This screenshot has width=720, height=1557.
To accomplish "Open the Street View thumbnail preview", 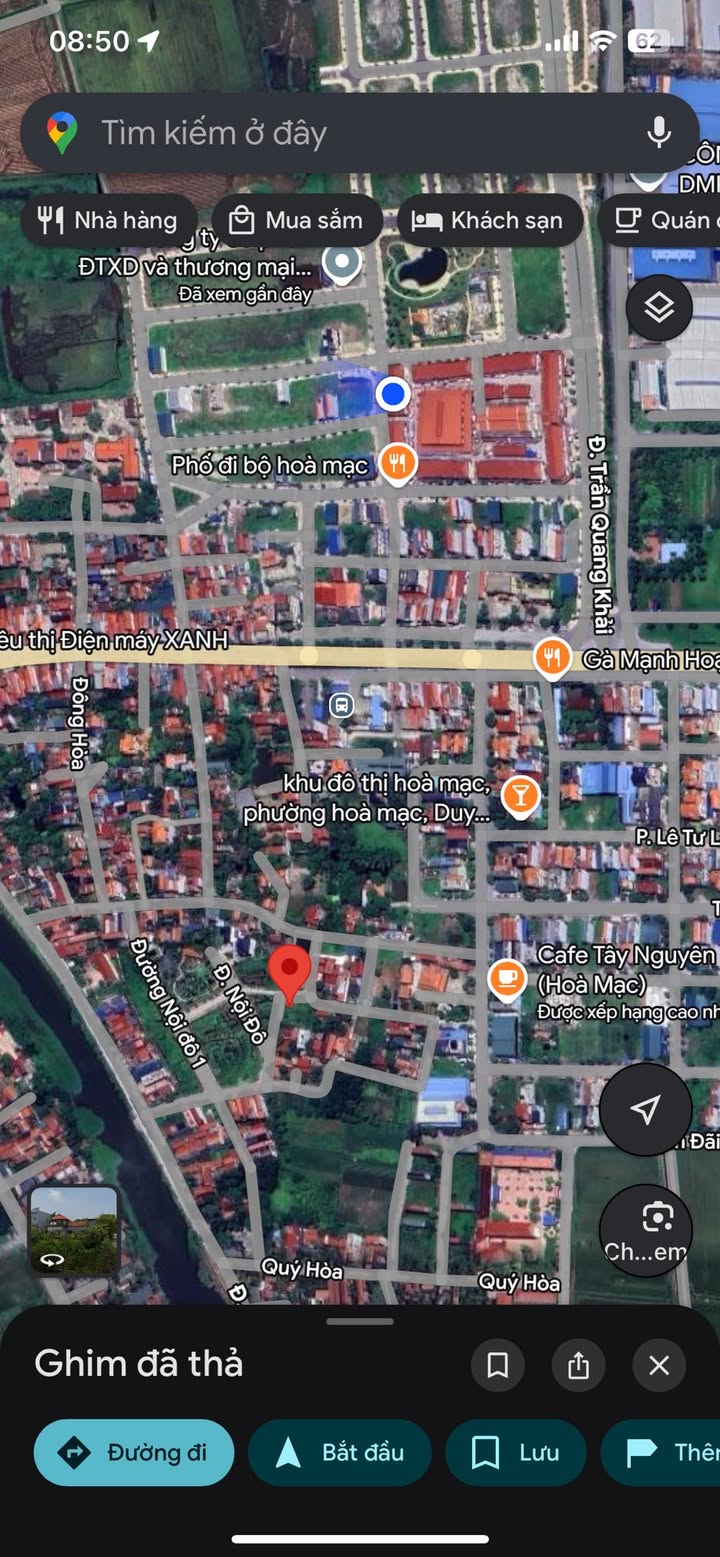I will click(74, 1231).
